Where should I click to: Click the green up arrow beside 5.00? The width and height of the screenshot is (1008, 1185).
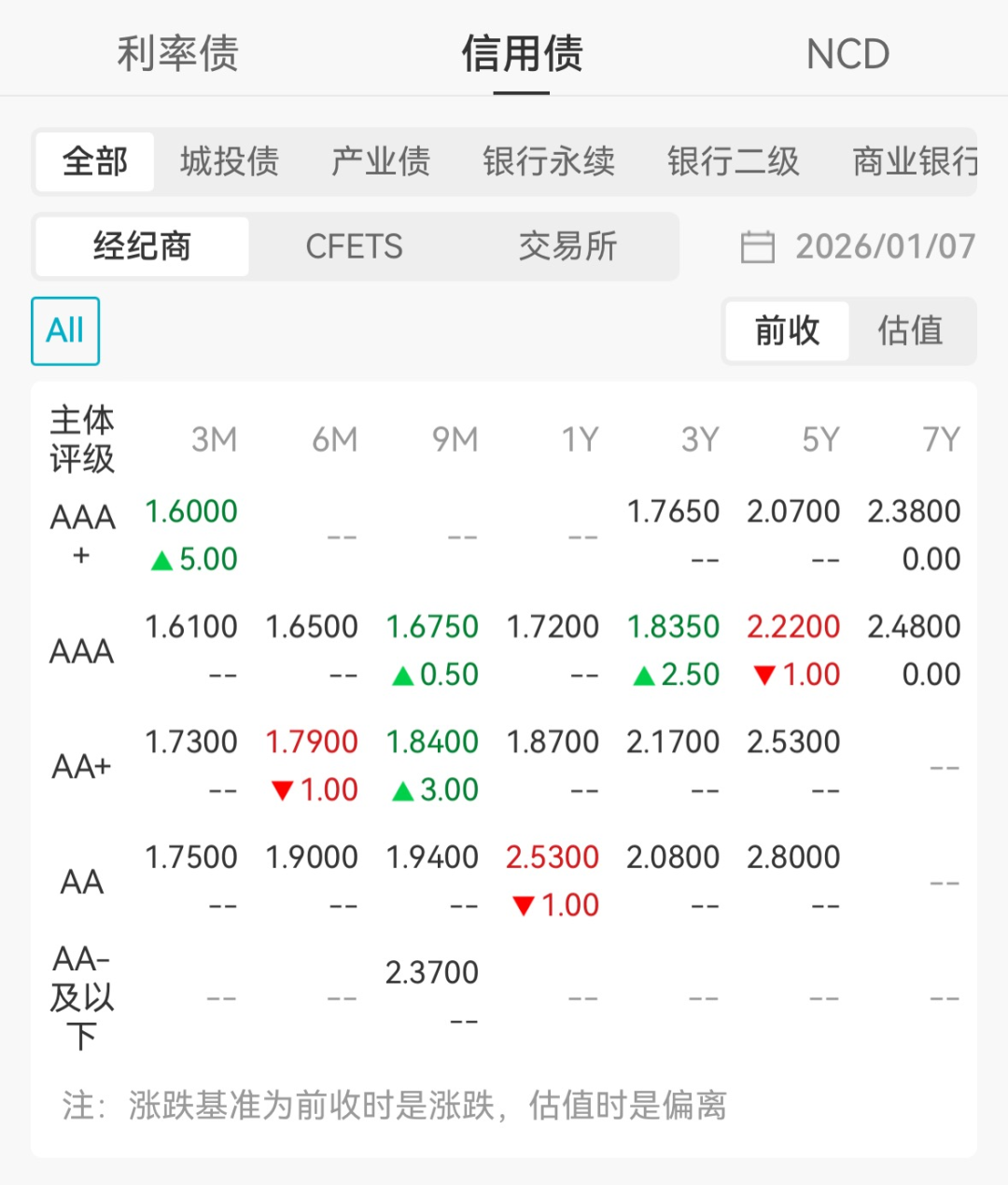[x=161, y=559]
